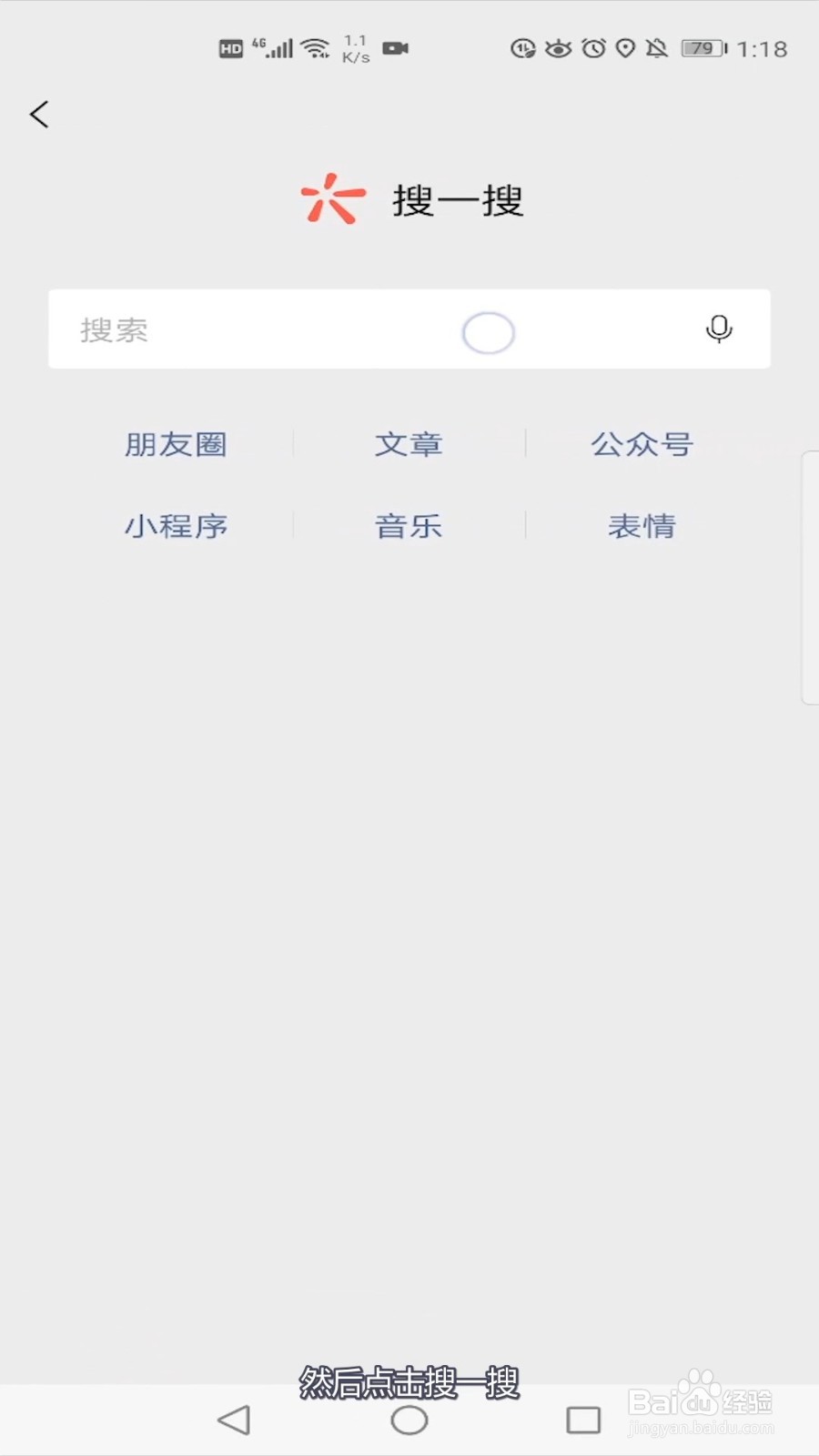Select the 朋友圈 search category

pyautogui.click(x=177, y=444)
